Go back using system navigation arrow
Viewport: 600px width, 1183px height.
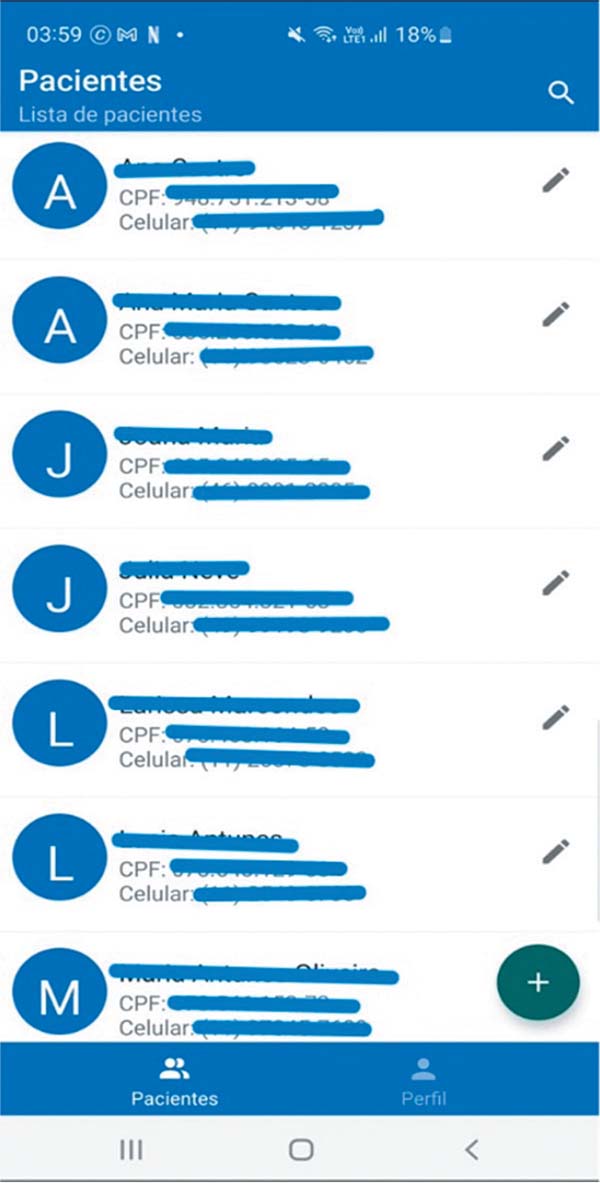[472, 1150]
